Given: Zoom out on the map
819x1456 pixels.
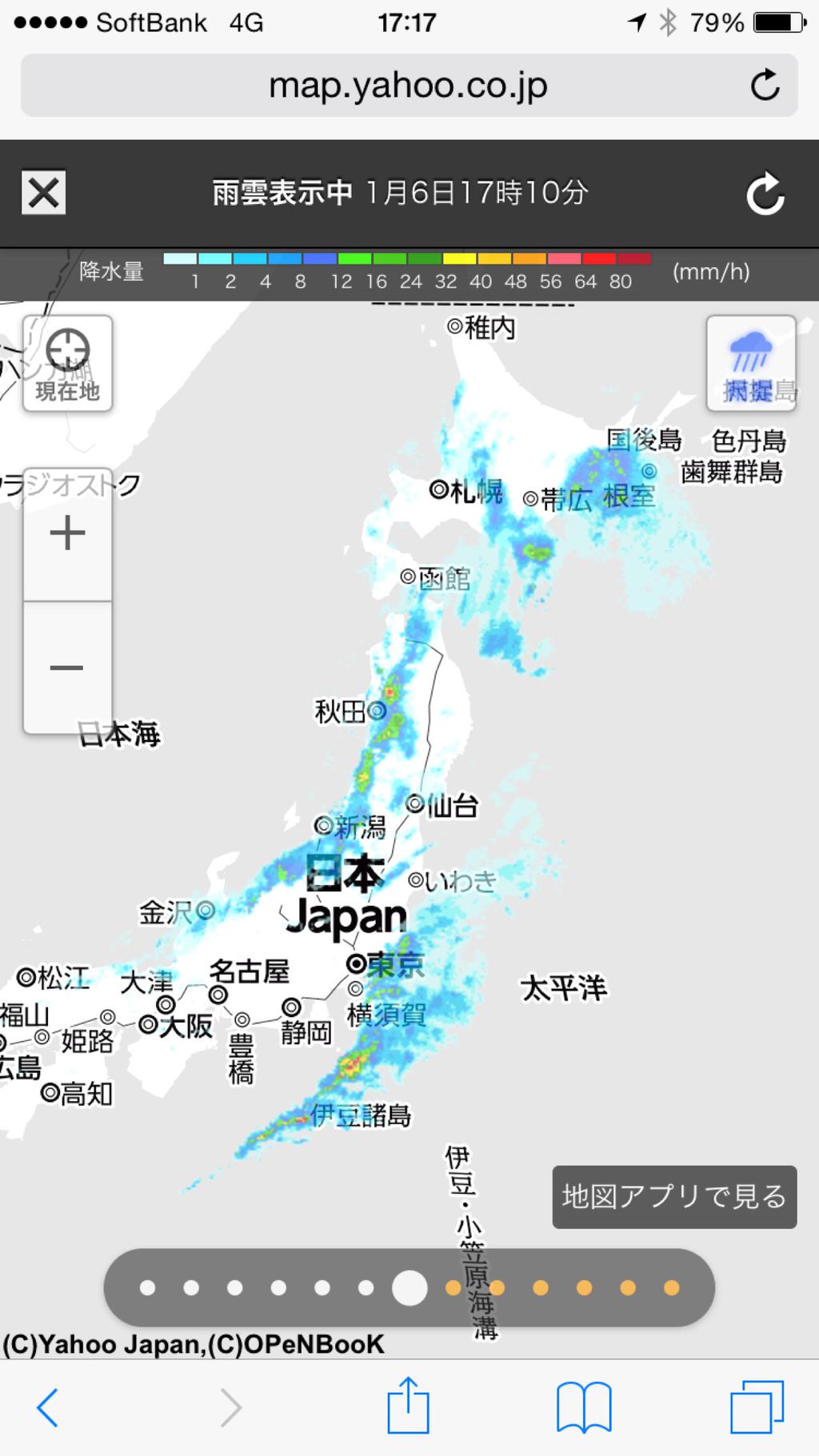Looking at the screenshot, I should click(68, 667).
